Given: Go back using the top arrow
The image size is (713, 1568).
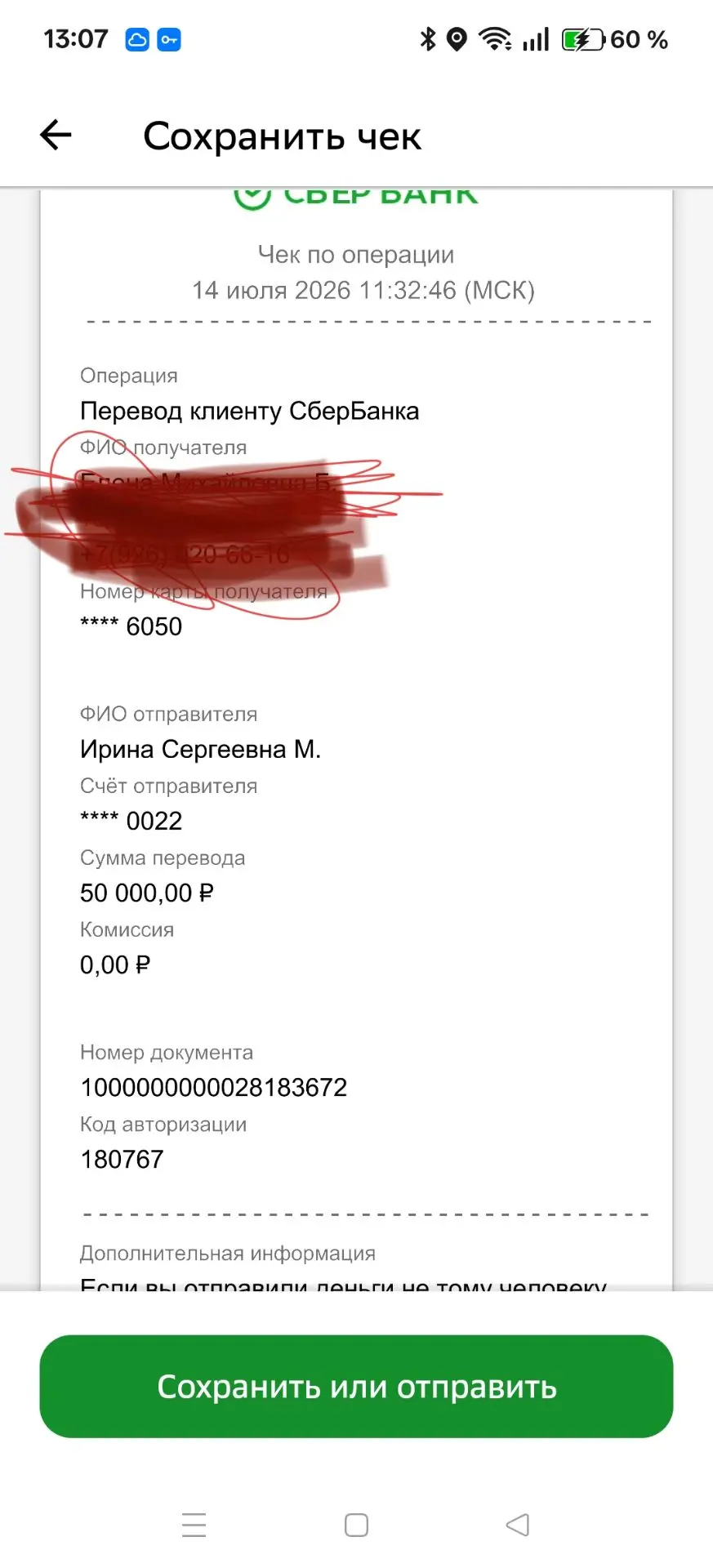Looking at the screenshot, I should pos(56,135).
